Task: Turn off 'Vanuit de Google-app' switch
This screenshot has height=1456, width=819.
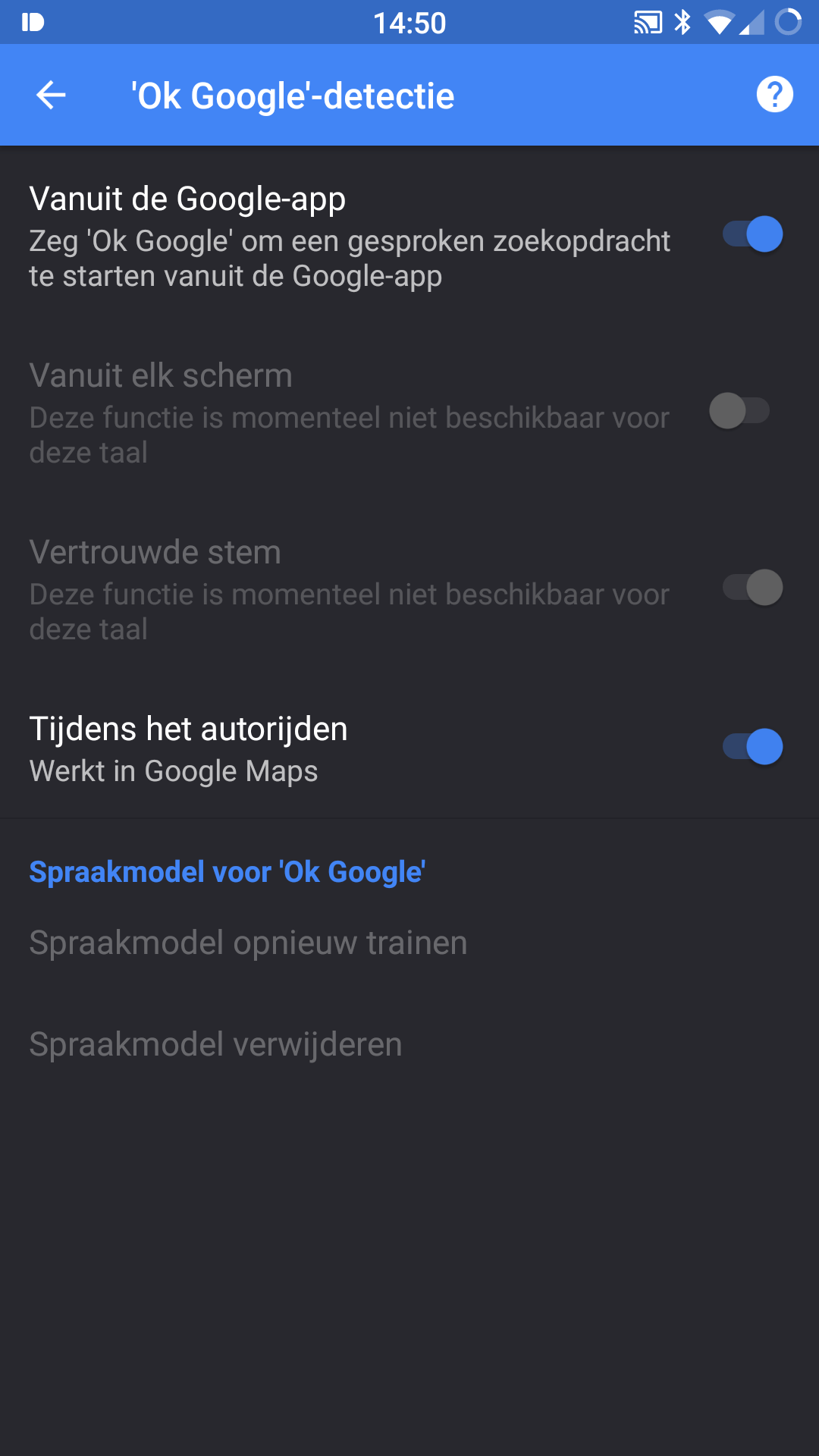Action: tap(752, 234)
